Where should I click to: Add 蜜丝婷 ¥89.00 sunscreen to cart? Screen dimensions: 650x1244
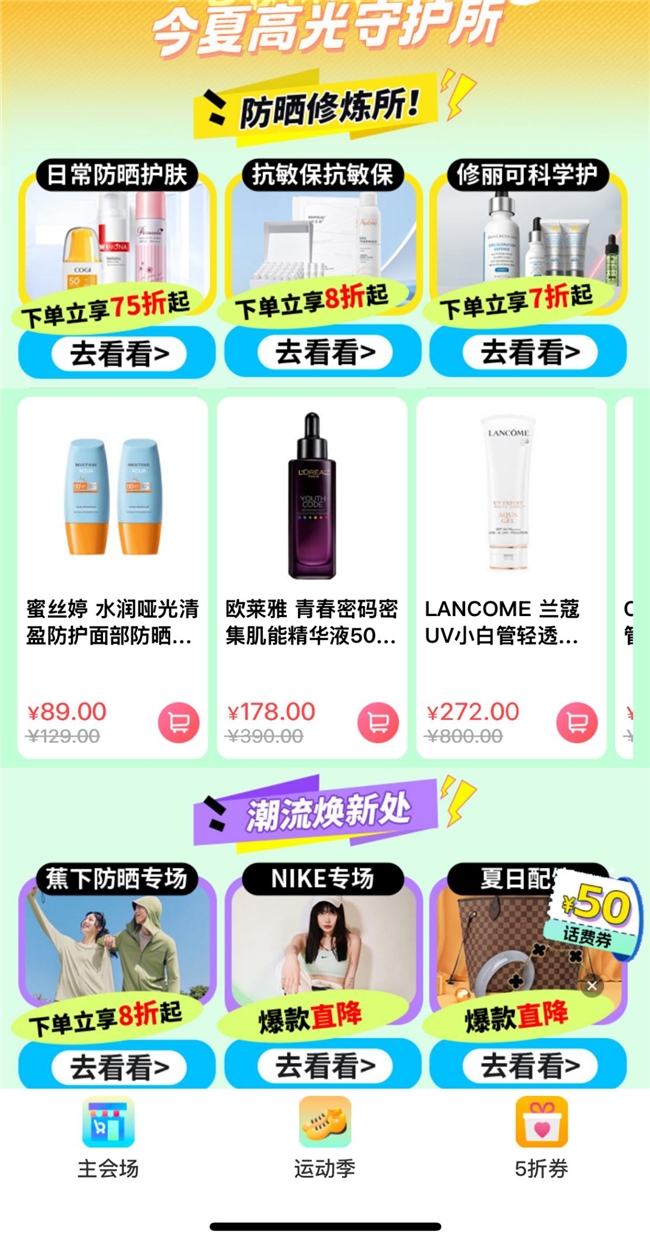tap(179, 723)
